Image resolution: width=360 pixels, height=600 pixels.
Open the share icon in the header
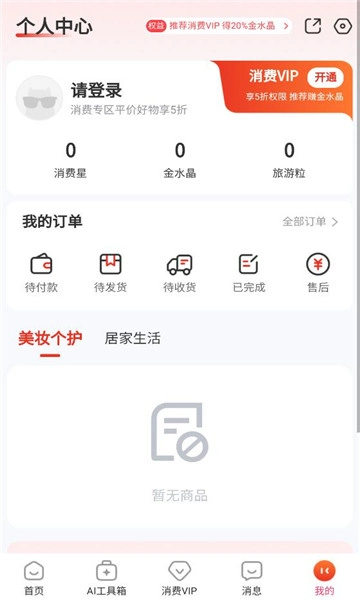tap(313, 26)
